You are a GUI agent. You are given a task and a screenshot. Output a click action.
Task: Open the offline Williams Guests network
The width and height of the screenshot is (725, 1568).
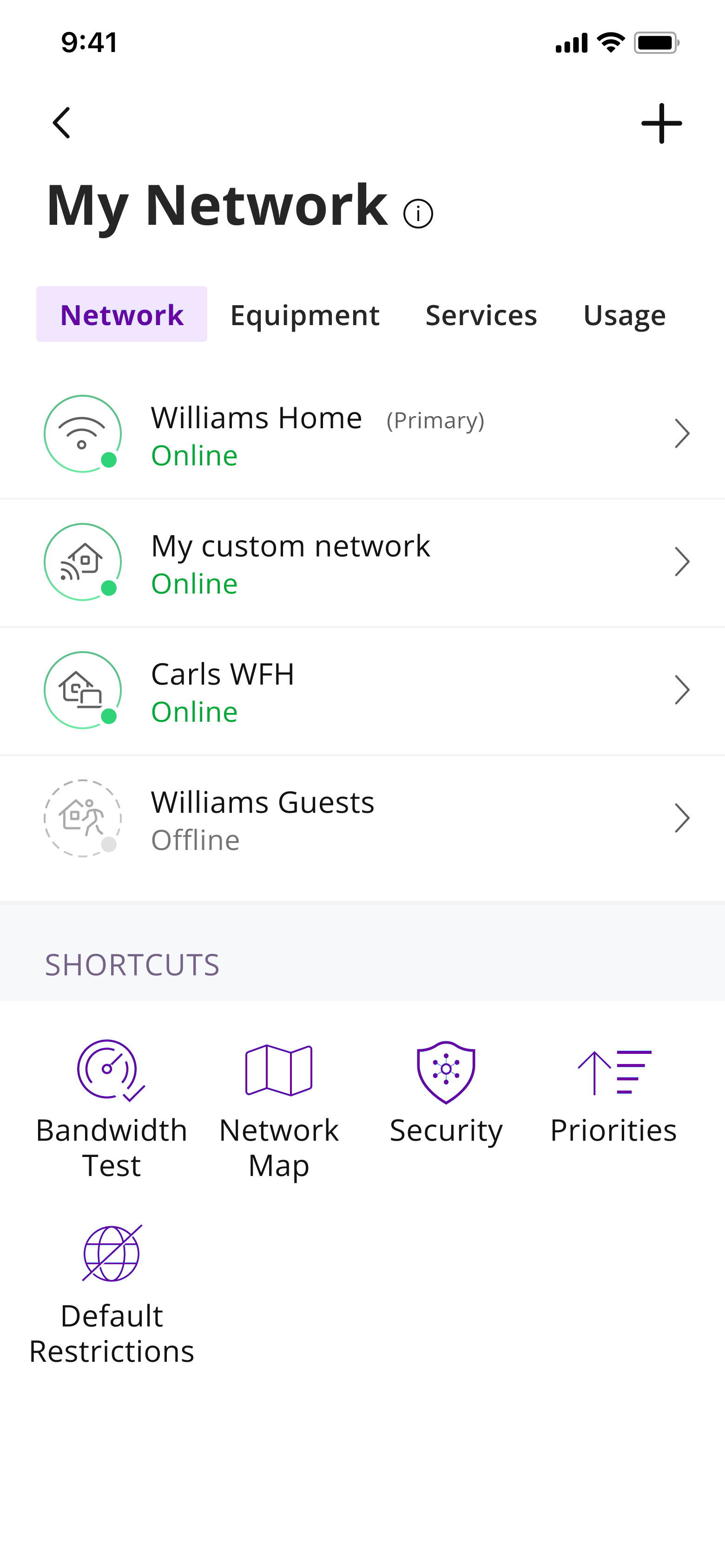point(362,819)
